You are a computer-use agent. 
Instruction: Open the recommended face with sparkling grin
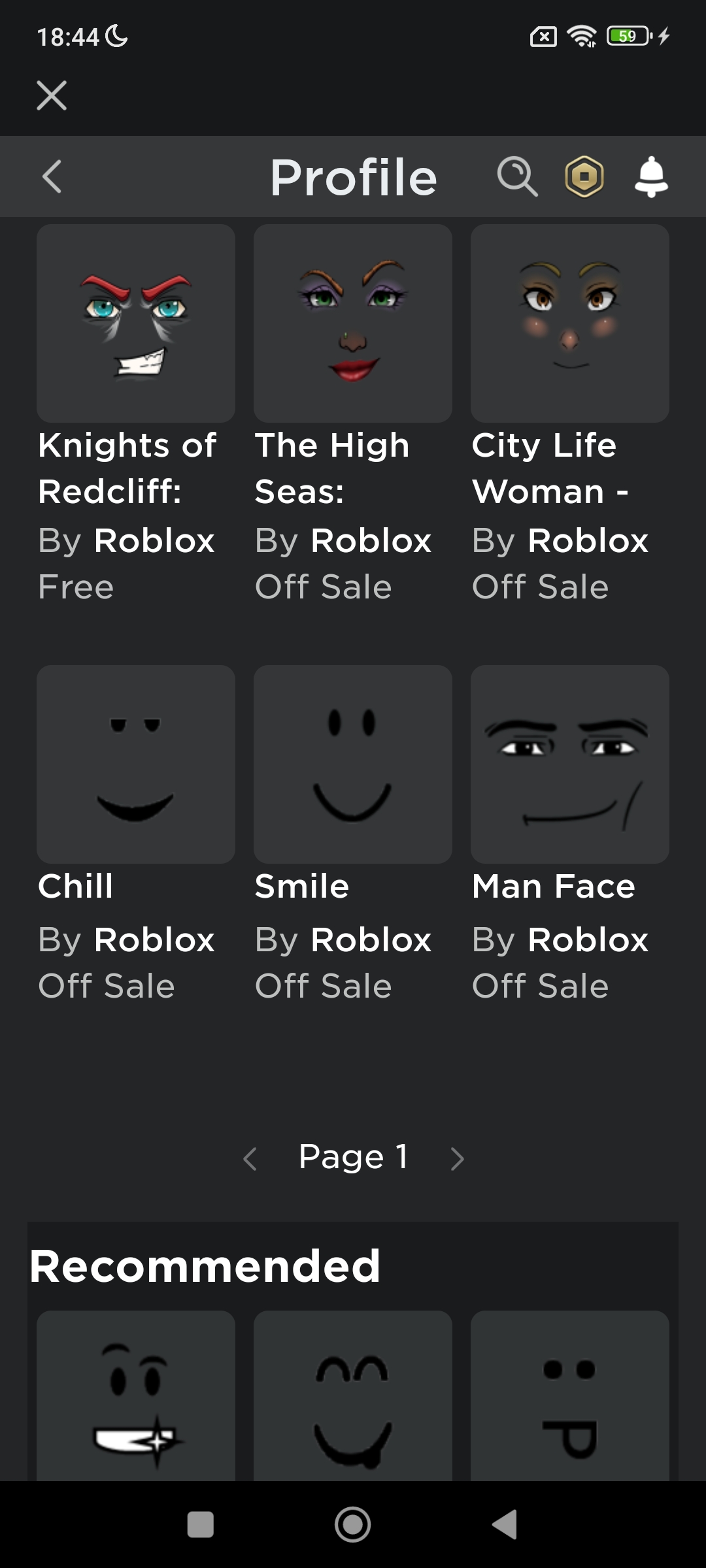tap(136, 1396)
